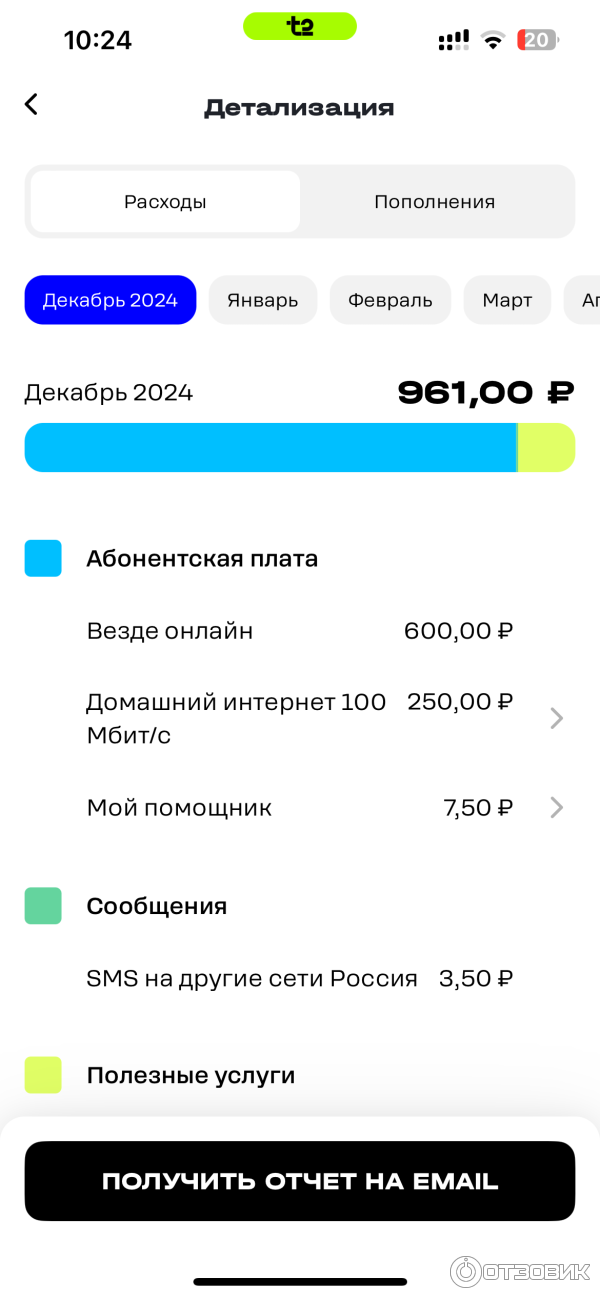Go back from the Детализация screen

[x=31, y=104]
